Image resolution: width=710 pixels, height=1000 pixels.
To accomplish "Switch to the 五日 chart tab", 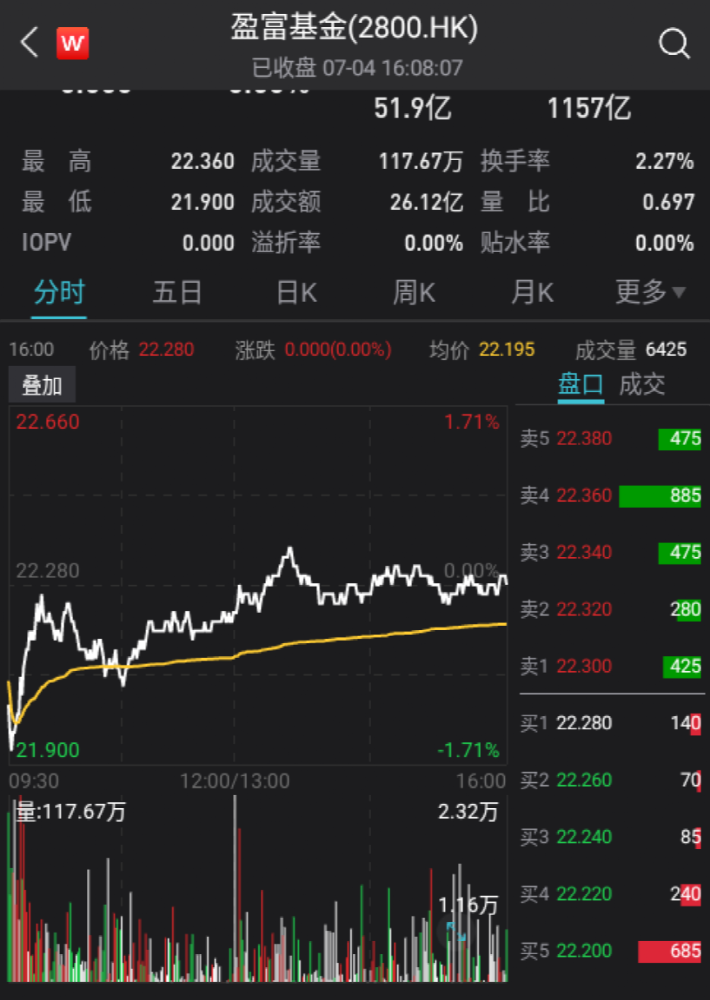I will tap(177, 292).
